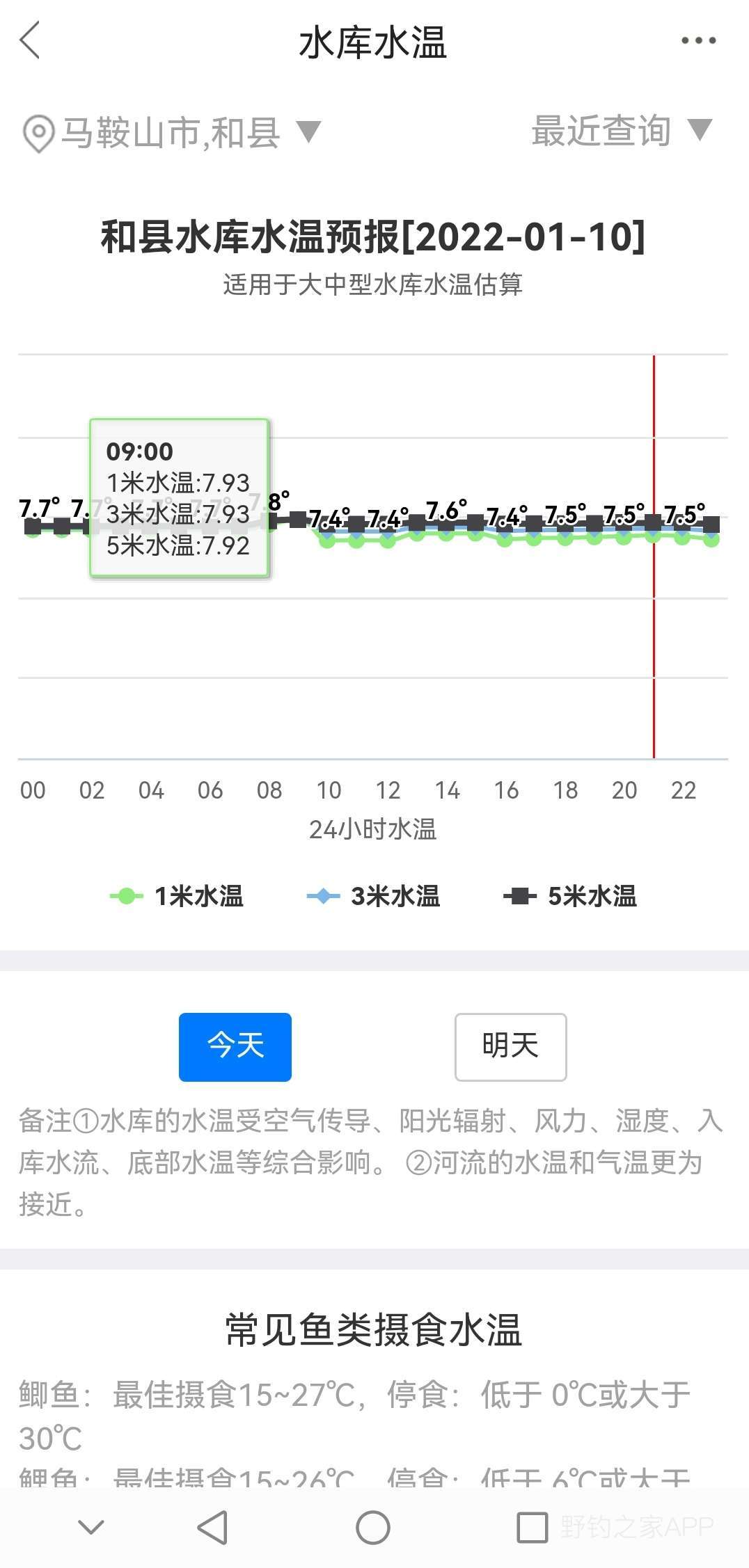
Task: Switch forecast to 明天
Action: 511,1047
